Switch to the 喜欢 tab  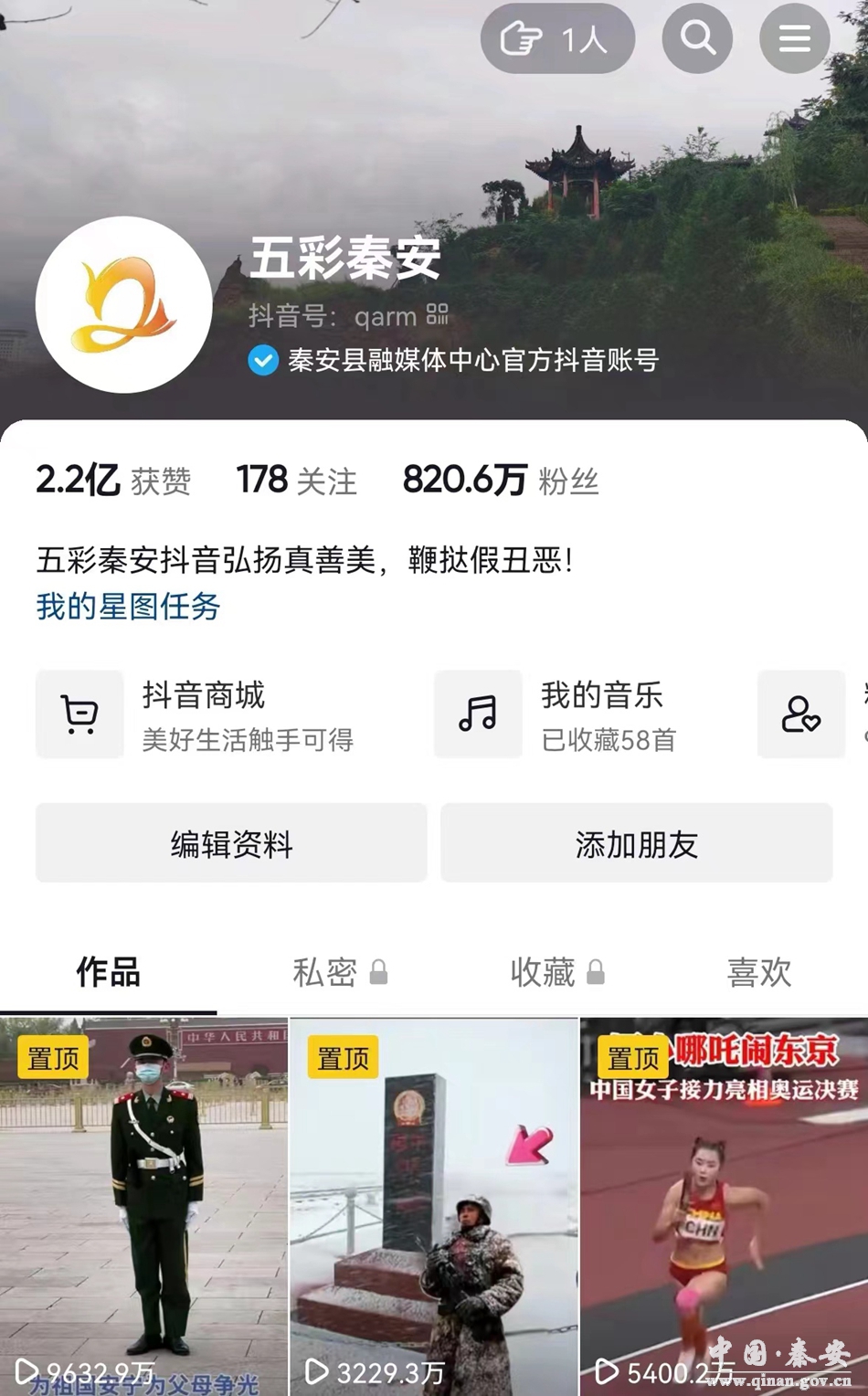pos(759,972)
